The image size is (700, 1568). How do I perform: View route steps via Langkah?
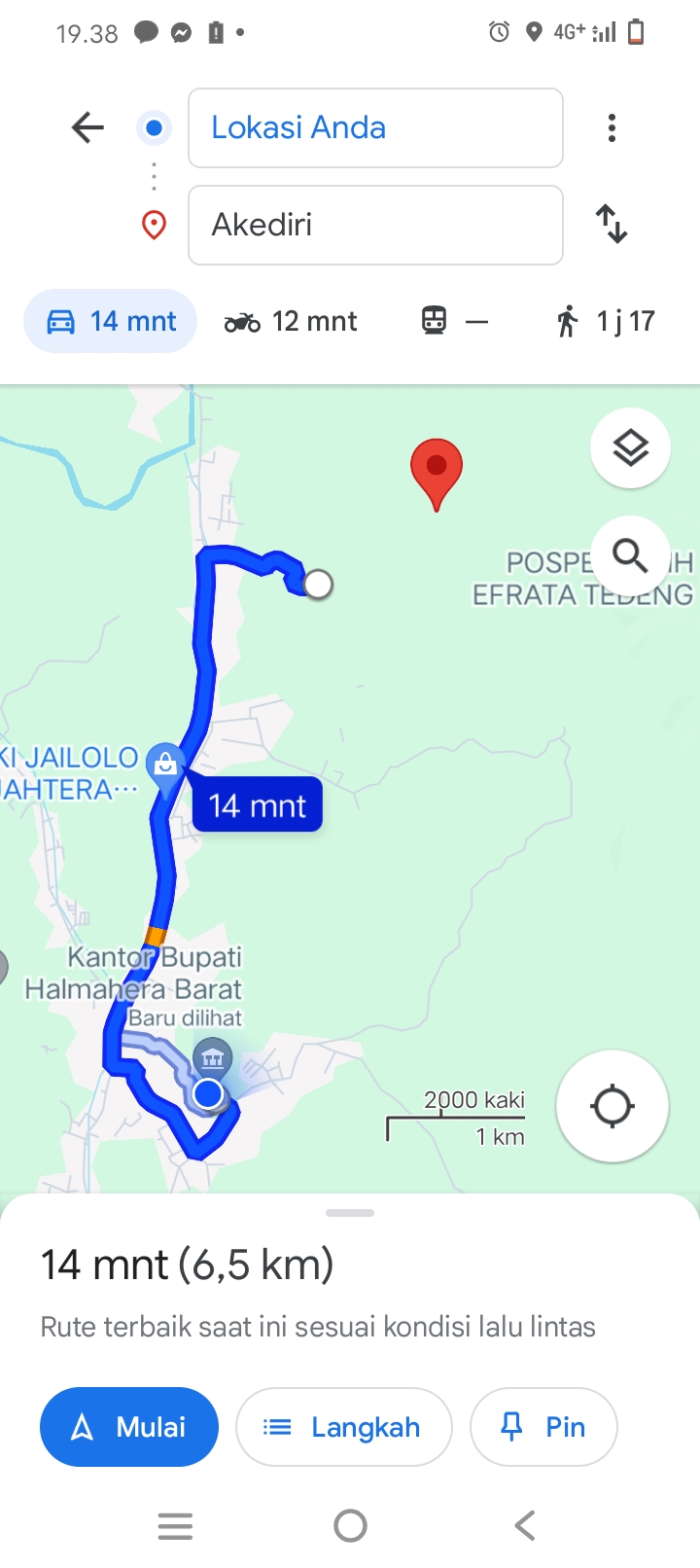point(344,1427)
